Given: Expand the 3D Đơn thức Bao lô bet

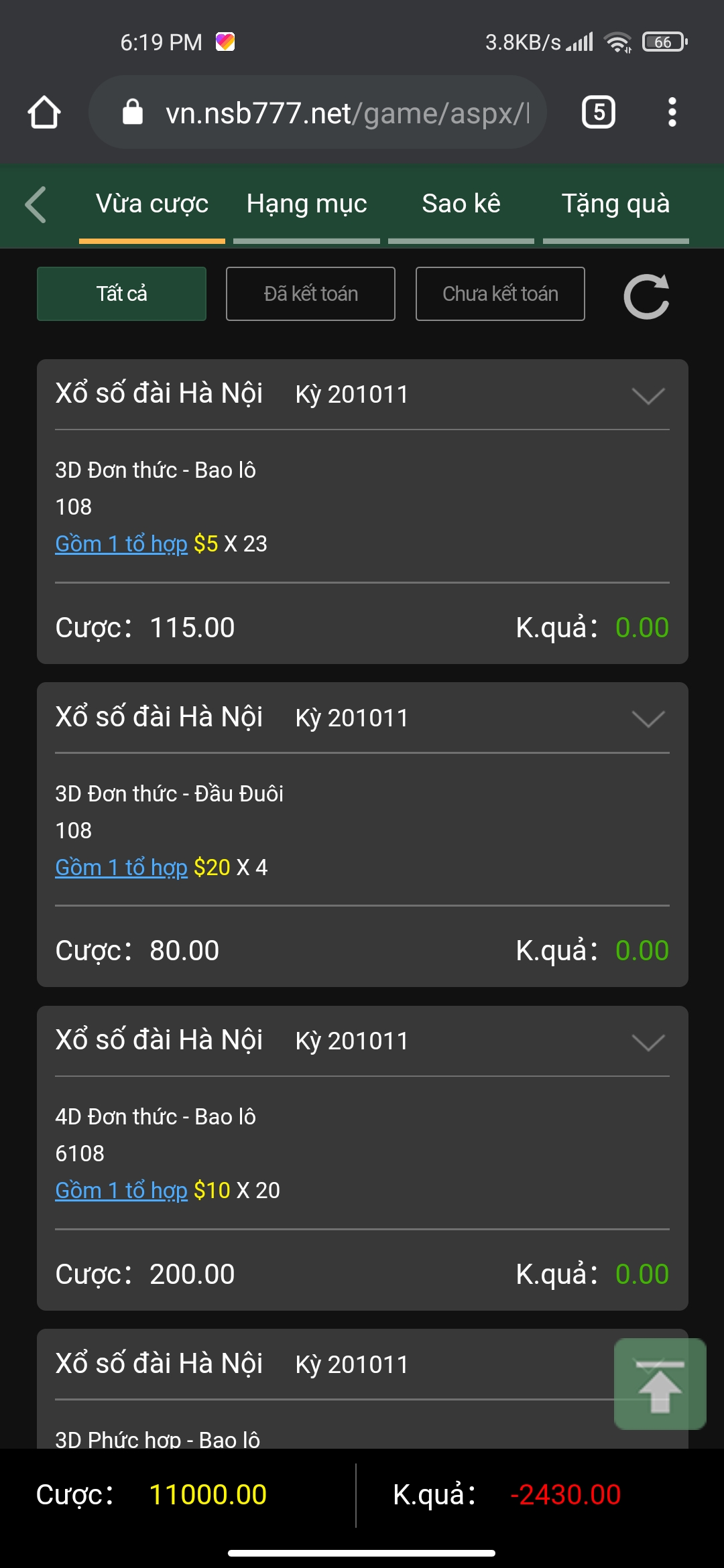Looking at the screenshot, I should click(x=648, y=395).
